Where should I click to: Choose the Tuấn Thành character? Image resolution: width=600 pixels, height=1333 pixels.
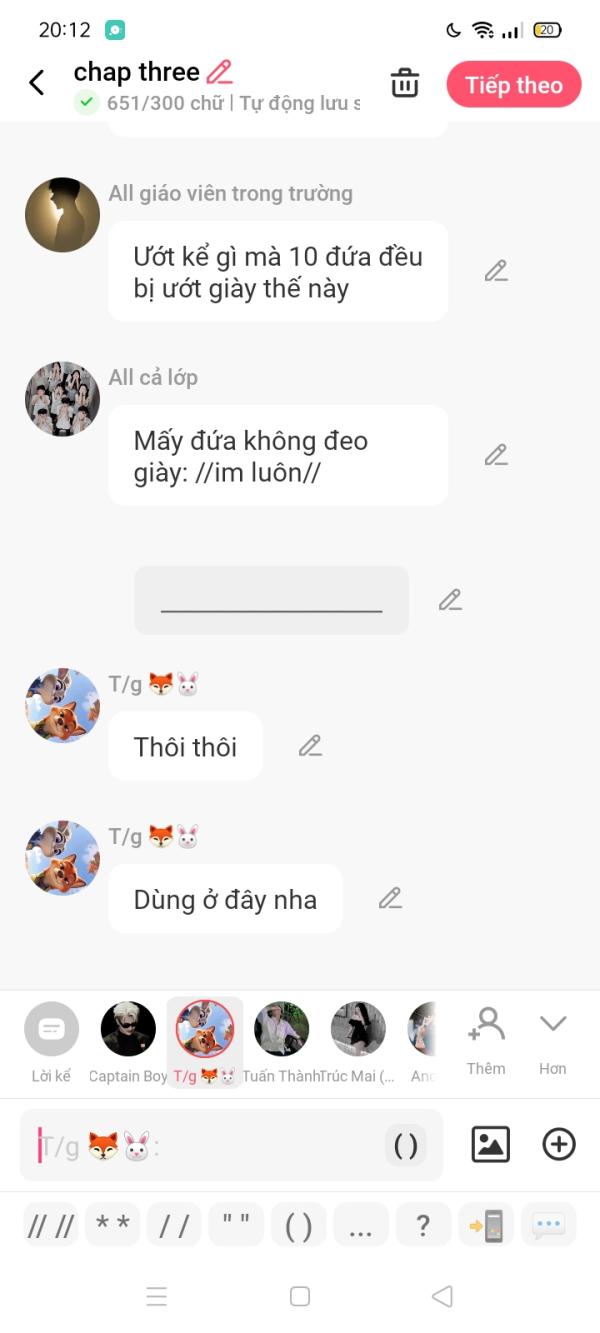(281, 1042)
